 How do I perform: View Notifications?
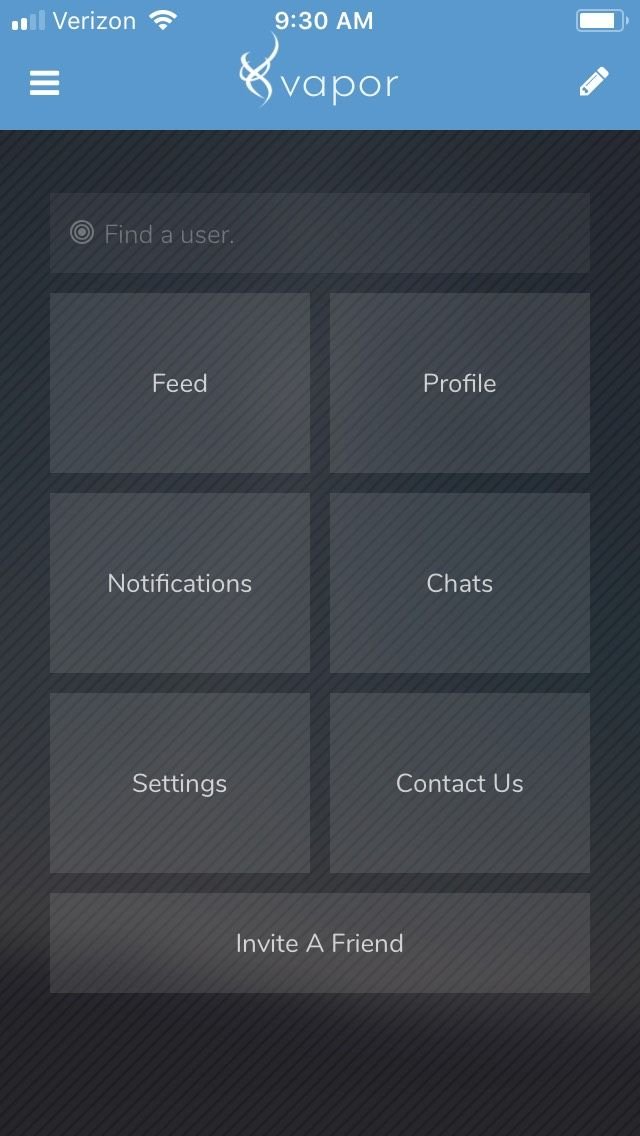180,582
